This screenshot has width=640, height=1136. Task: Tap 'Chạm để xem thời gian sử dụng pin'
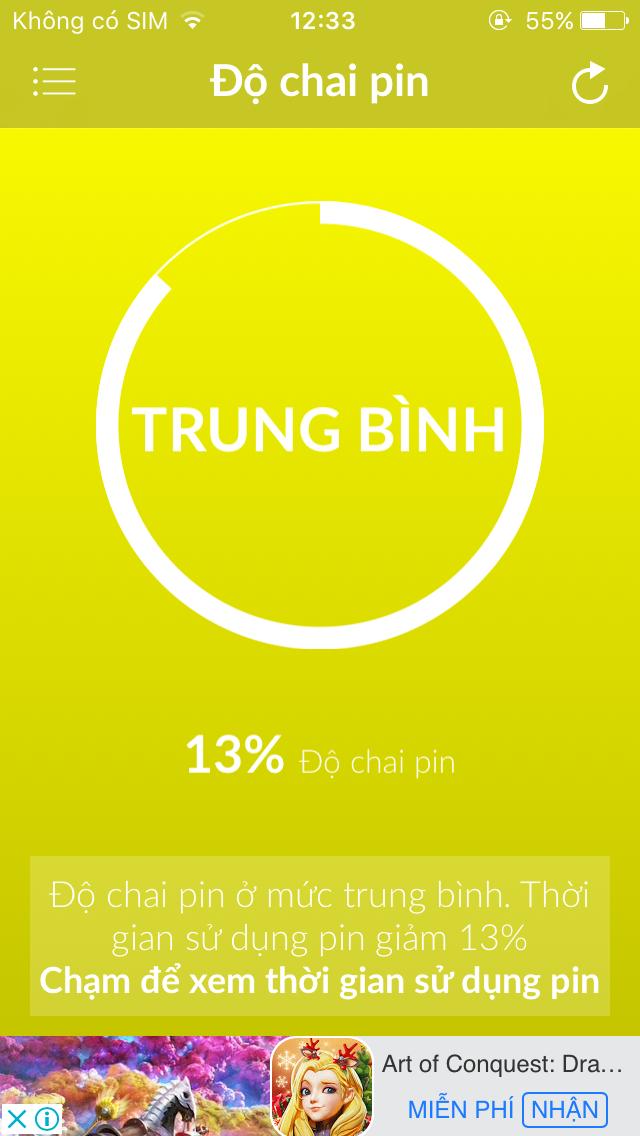319,980
